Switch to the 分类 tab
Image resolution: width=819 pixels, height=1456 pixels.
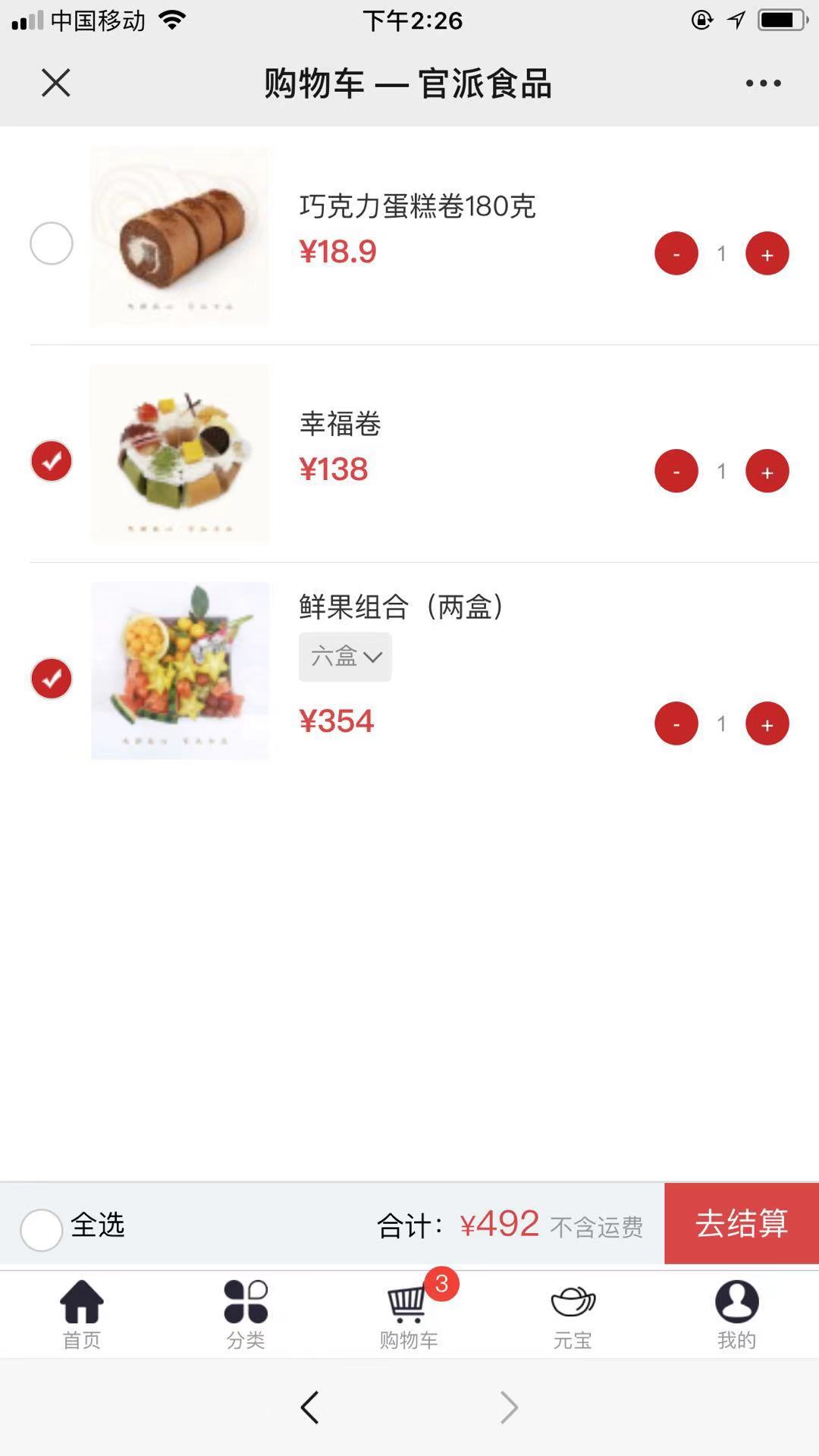click(246, 1313)
